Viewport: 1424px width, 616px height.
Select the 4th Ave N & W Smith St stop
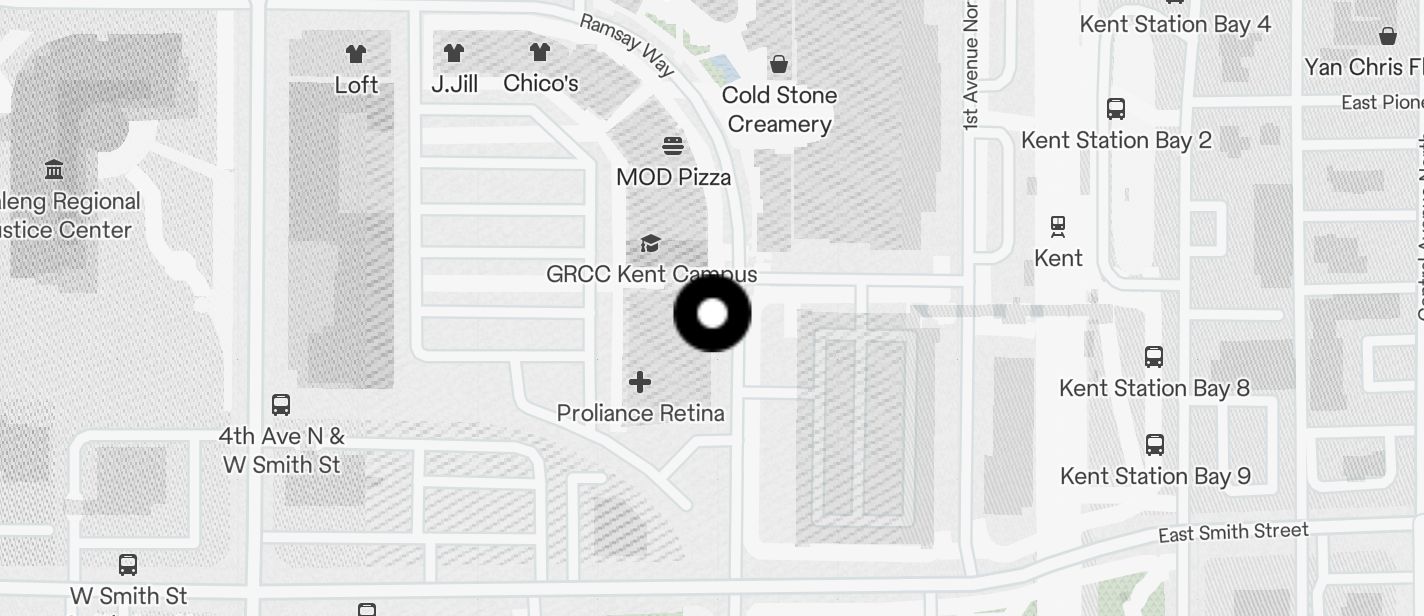coord(281,405)
